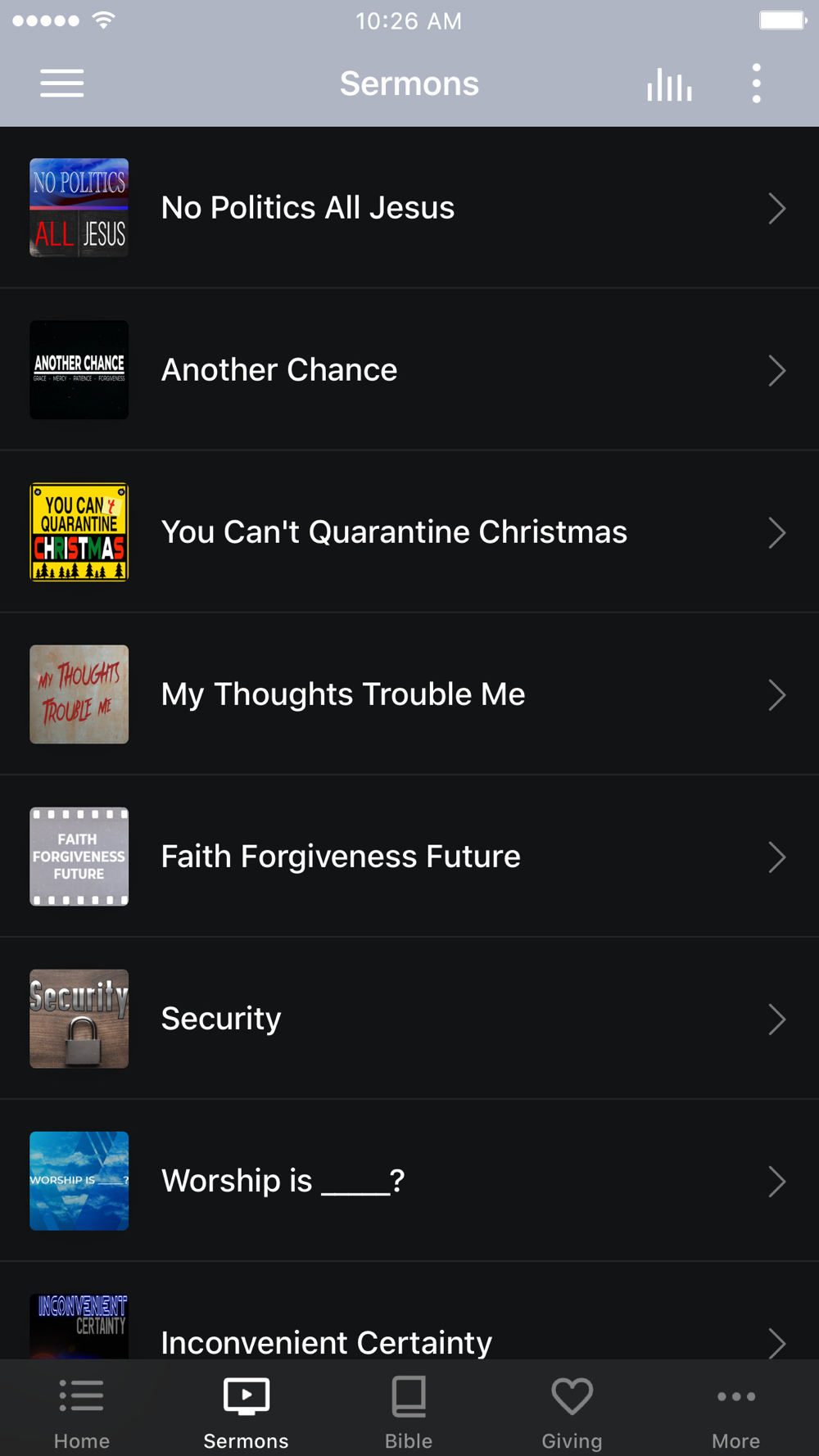Open the No Politics All Jesus series
The width and height of the screenshot is (819, 1456).
click(409, 208)
